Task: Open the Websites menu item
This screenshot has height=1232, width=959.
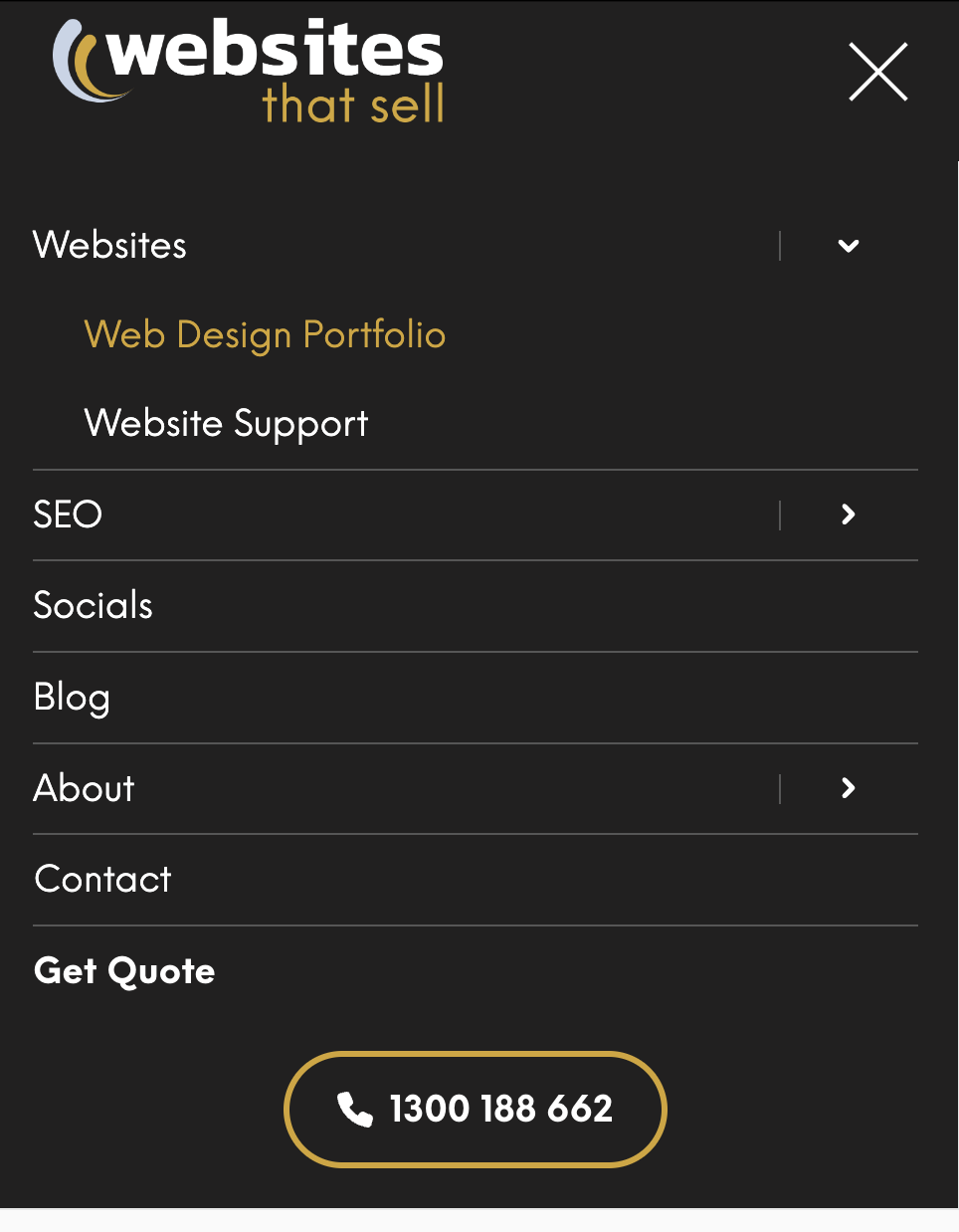Action: pyautogui.click(x=110, y=245)
